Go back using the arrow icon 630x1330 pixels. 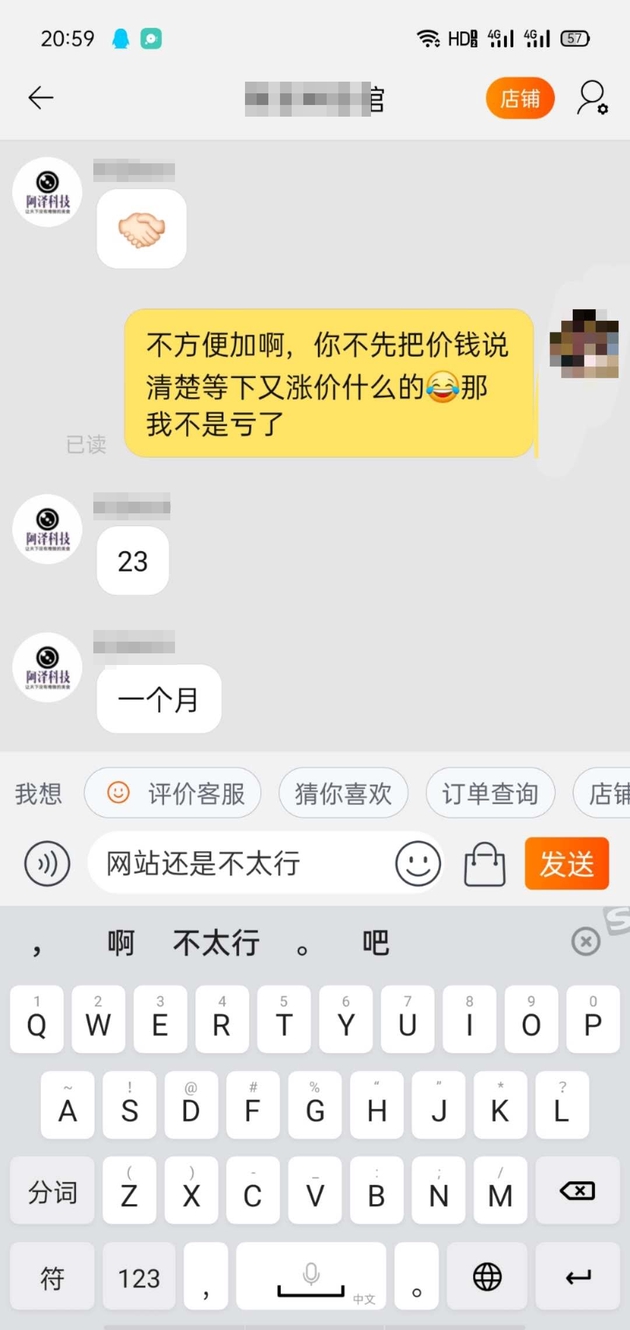40,97
